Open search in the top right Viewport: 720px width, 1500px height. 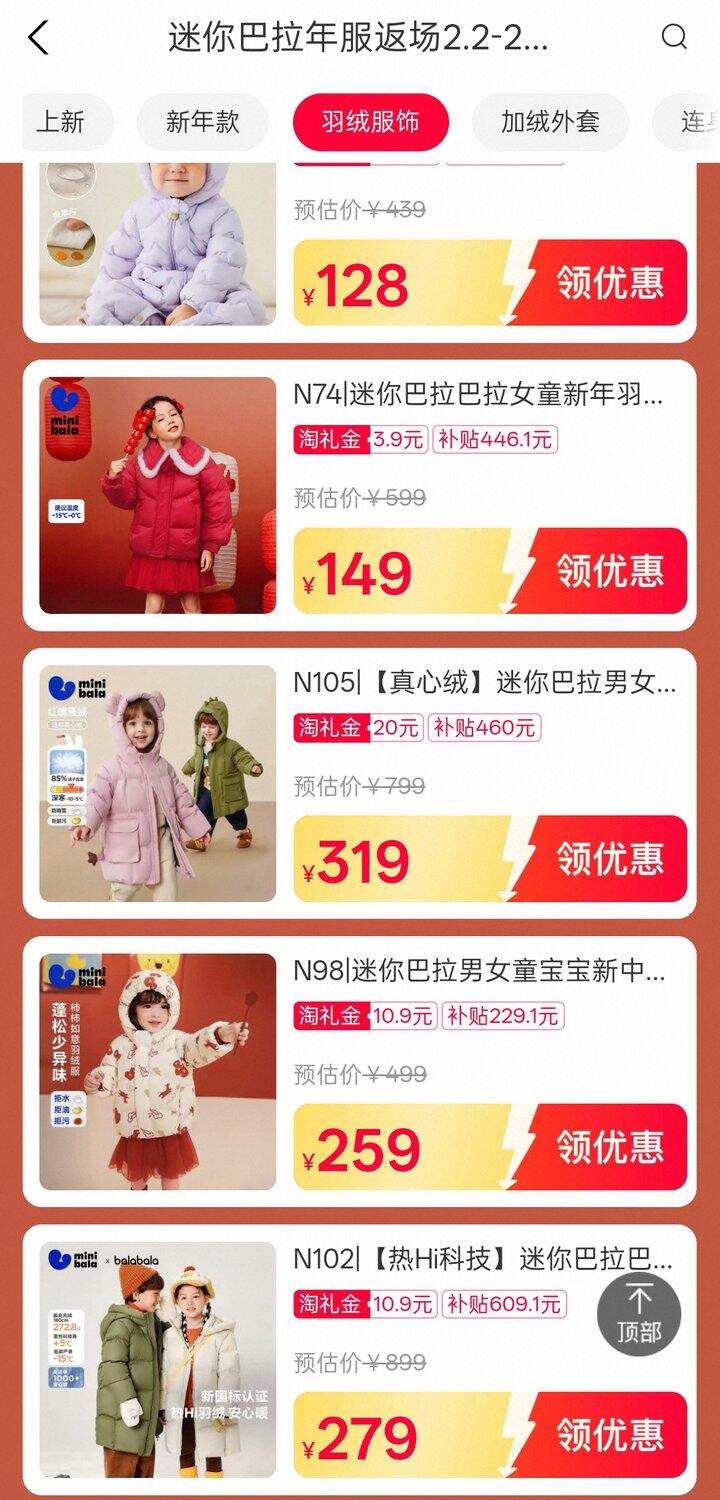pyautogui.click(x=675, y=38)
